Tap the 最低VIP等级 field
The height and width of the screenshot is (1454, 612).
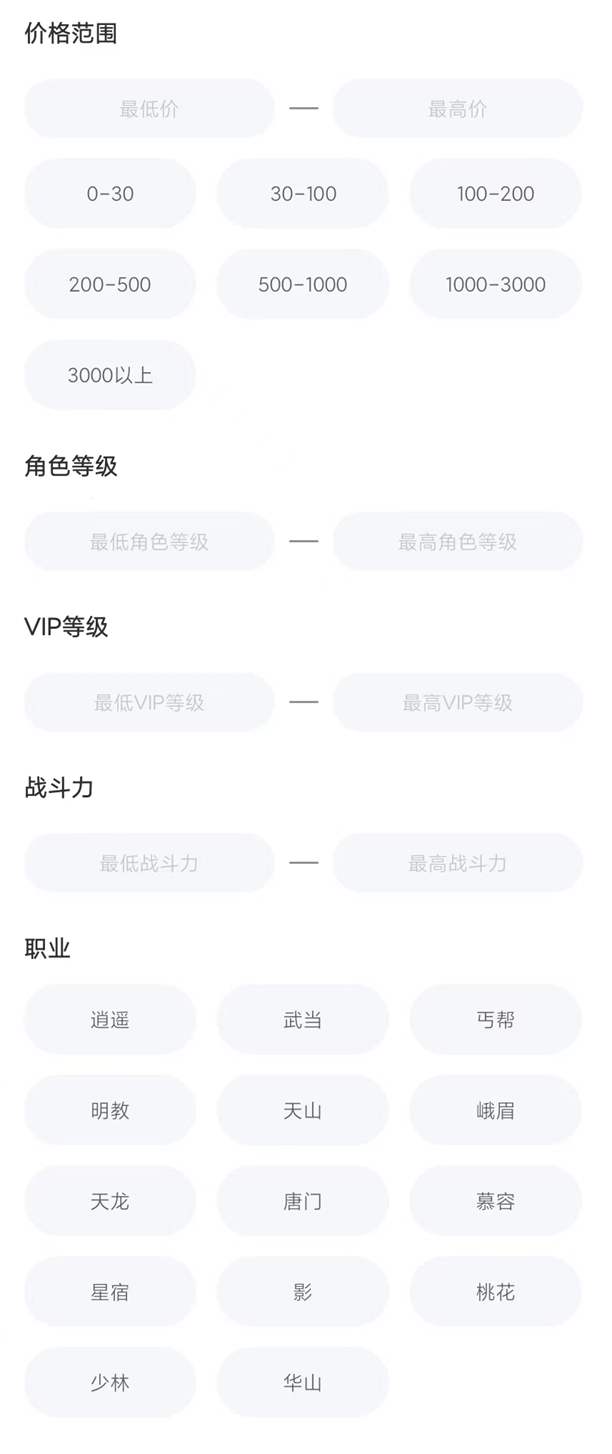(149, 702)
